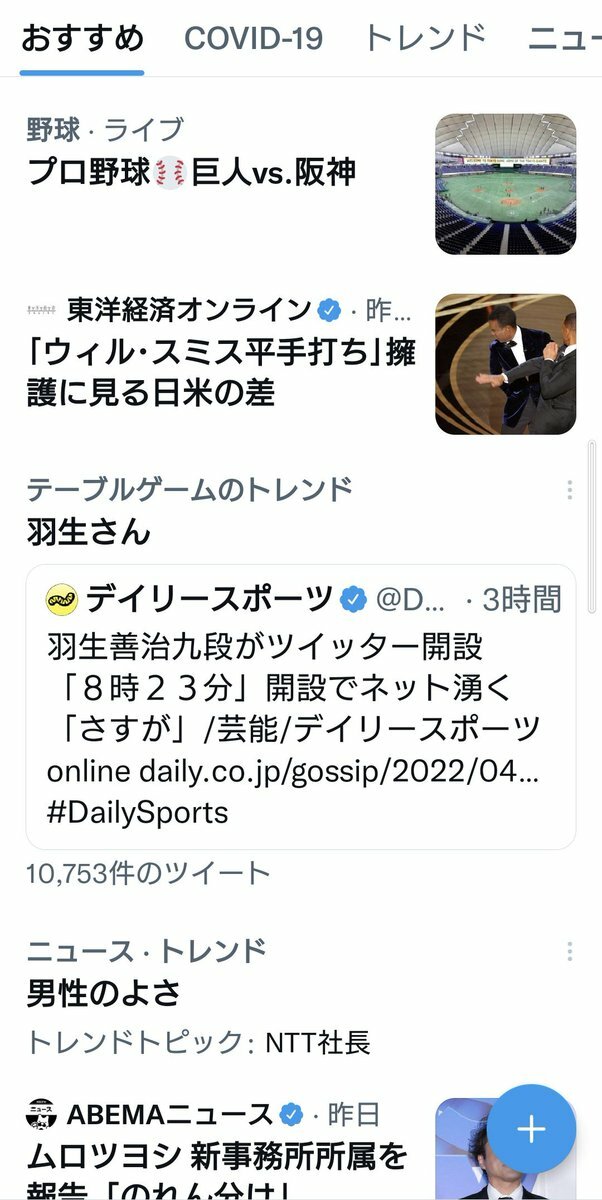The width and height of the screenshot is (602, 1200).
Task: Open overflow menu for 男性のよさ trend
Action: [x=569, y=951]
